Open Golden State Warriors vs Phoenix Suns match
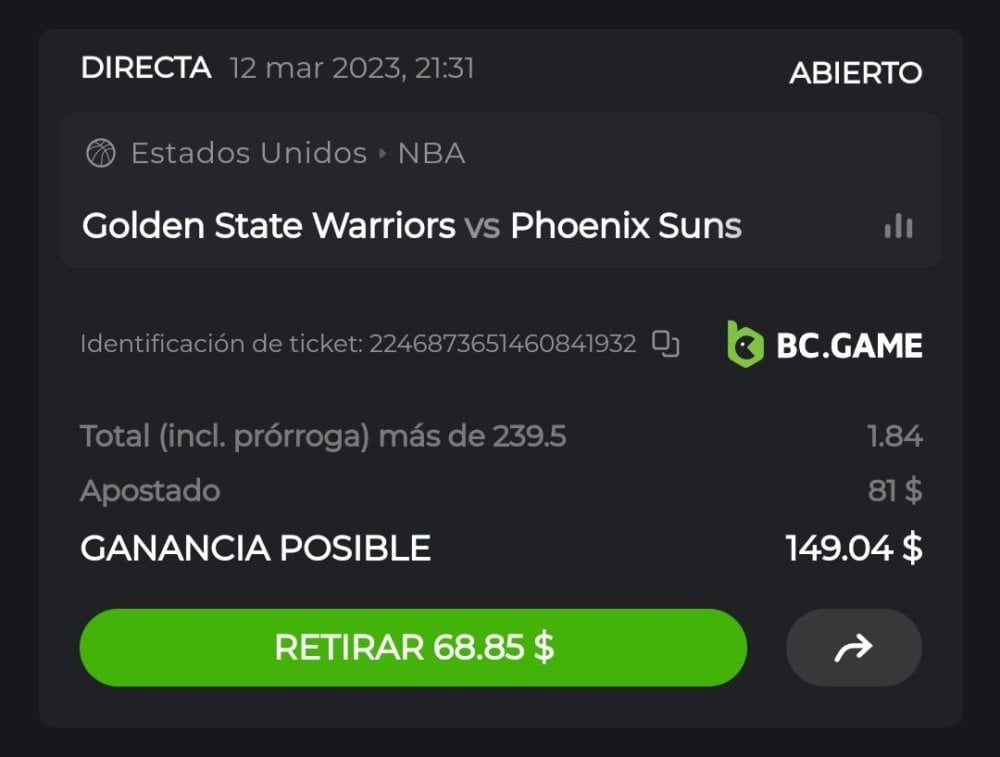Image resolution: width=1000 pixels, height=757 pixels. coord(411,226)
